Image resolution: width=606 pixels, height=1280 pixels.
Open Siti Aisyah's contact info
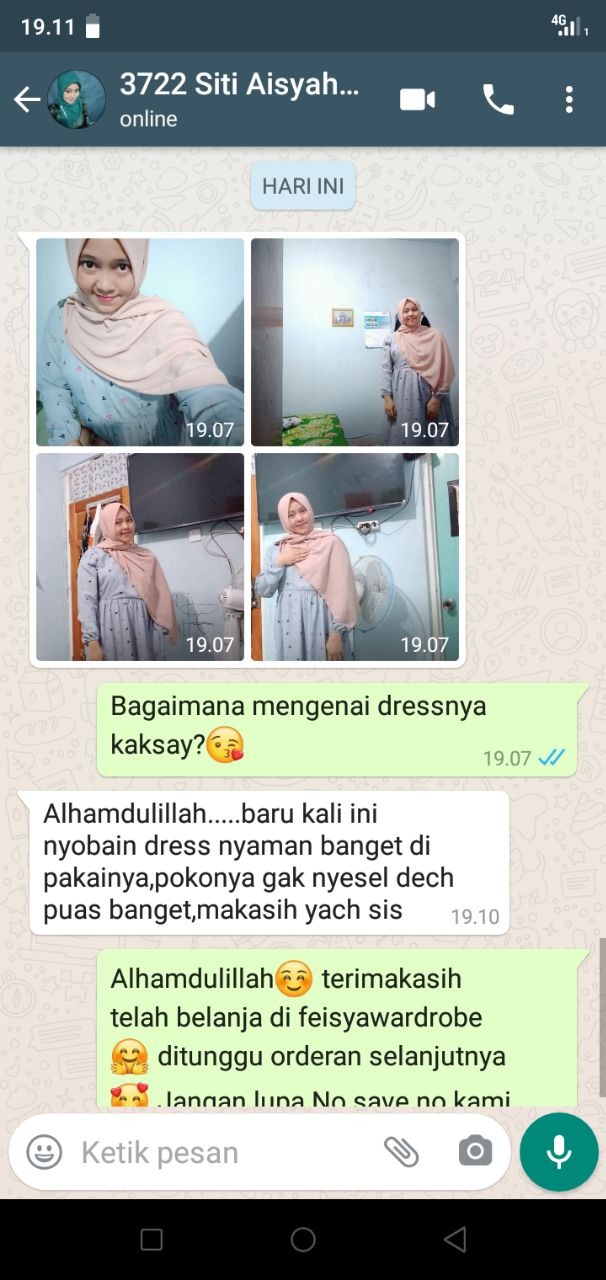point(239,99)
